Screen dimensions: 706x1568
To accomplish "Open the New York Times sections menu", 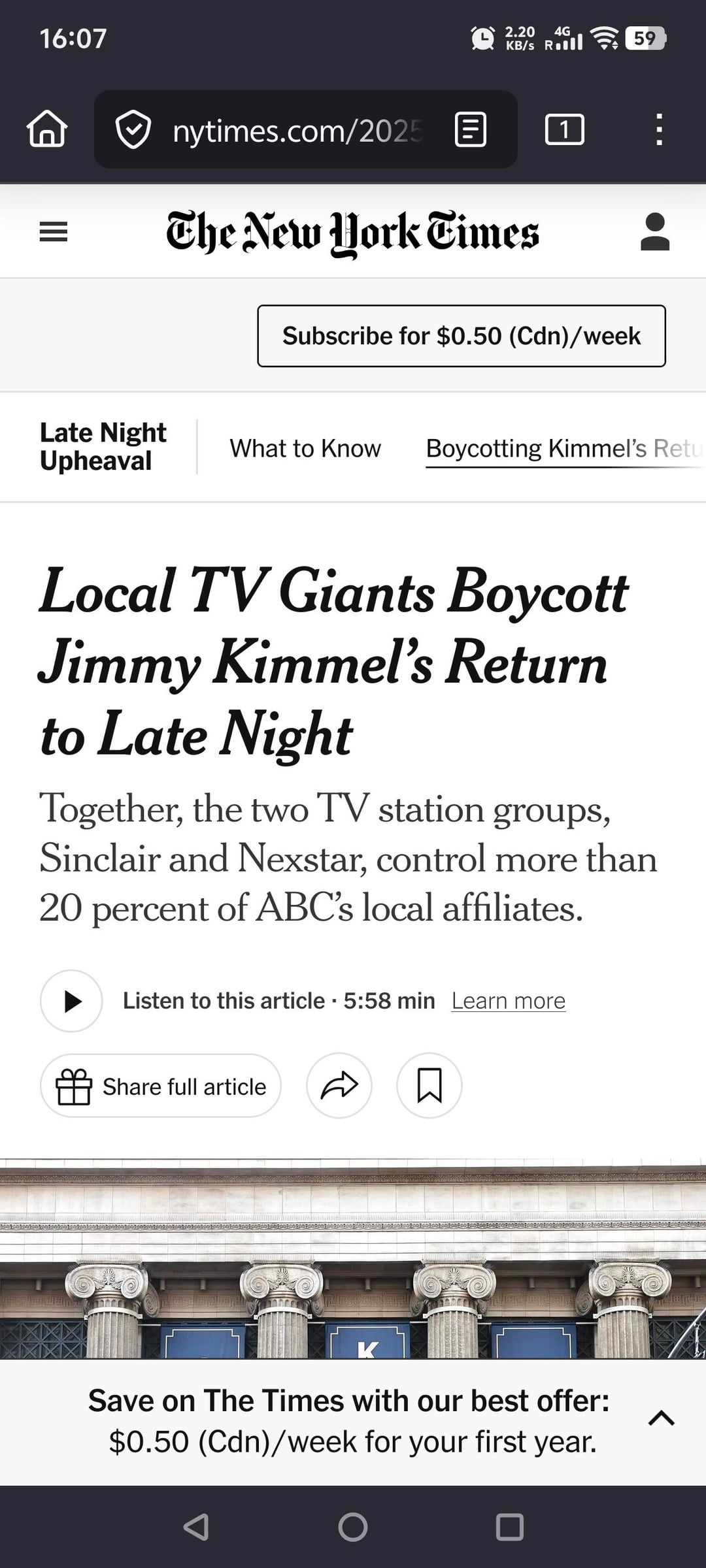I will [x=54, y=232].
